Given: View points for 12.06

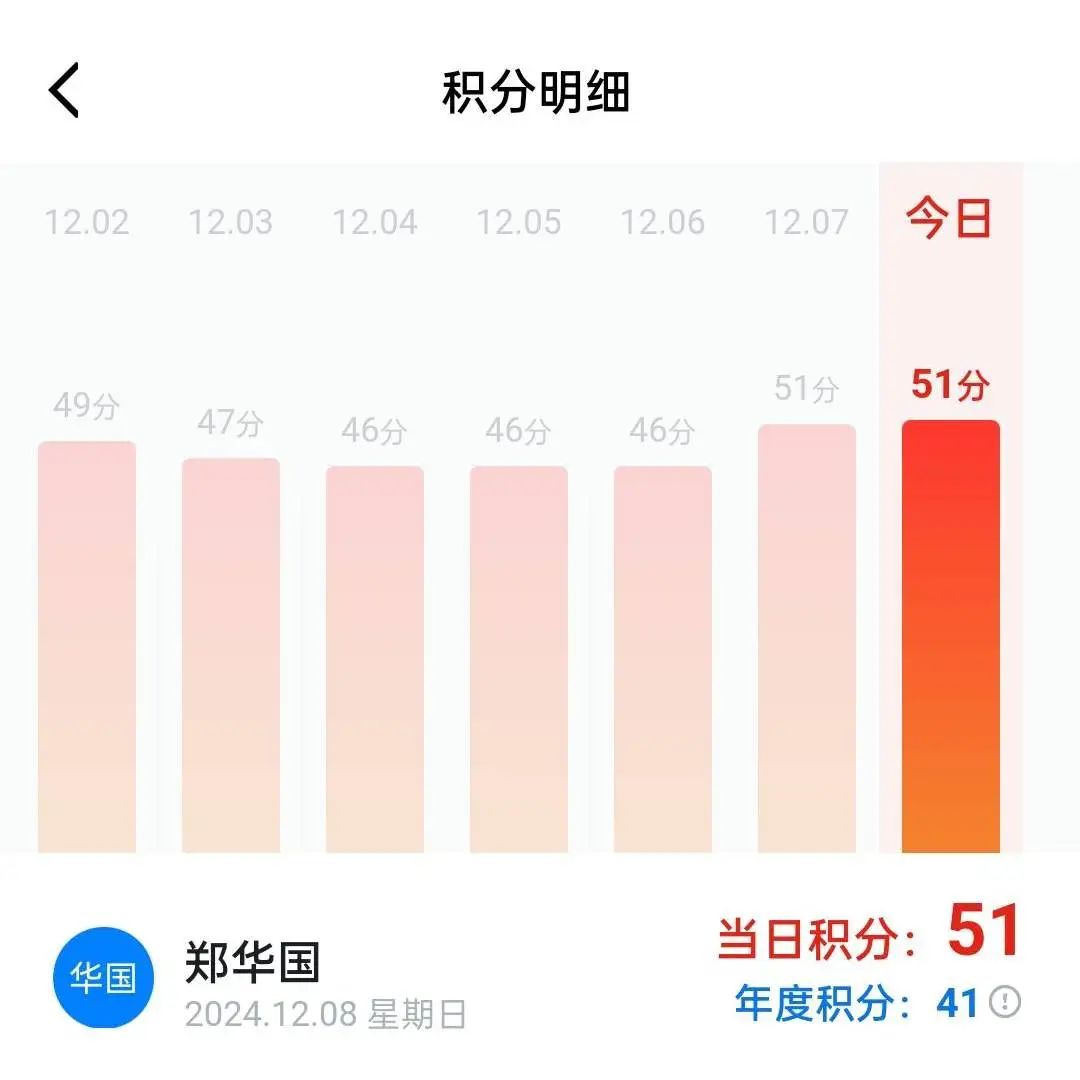Looking at the screenshot, I should 663,659.
